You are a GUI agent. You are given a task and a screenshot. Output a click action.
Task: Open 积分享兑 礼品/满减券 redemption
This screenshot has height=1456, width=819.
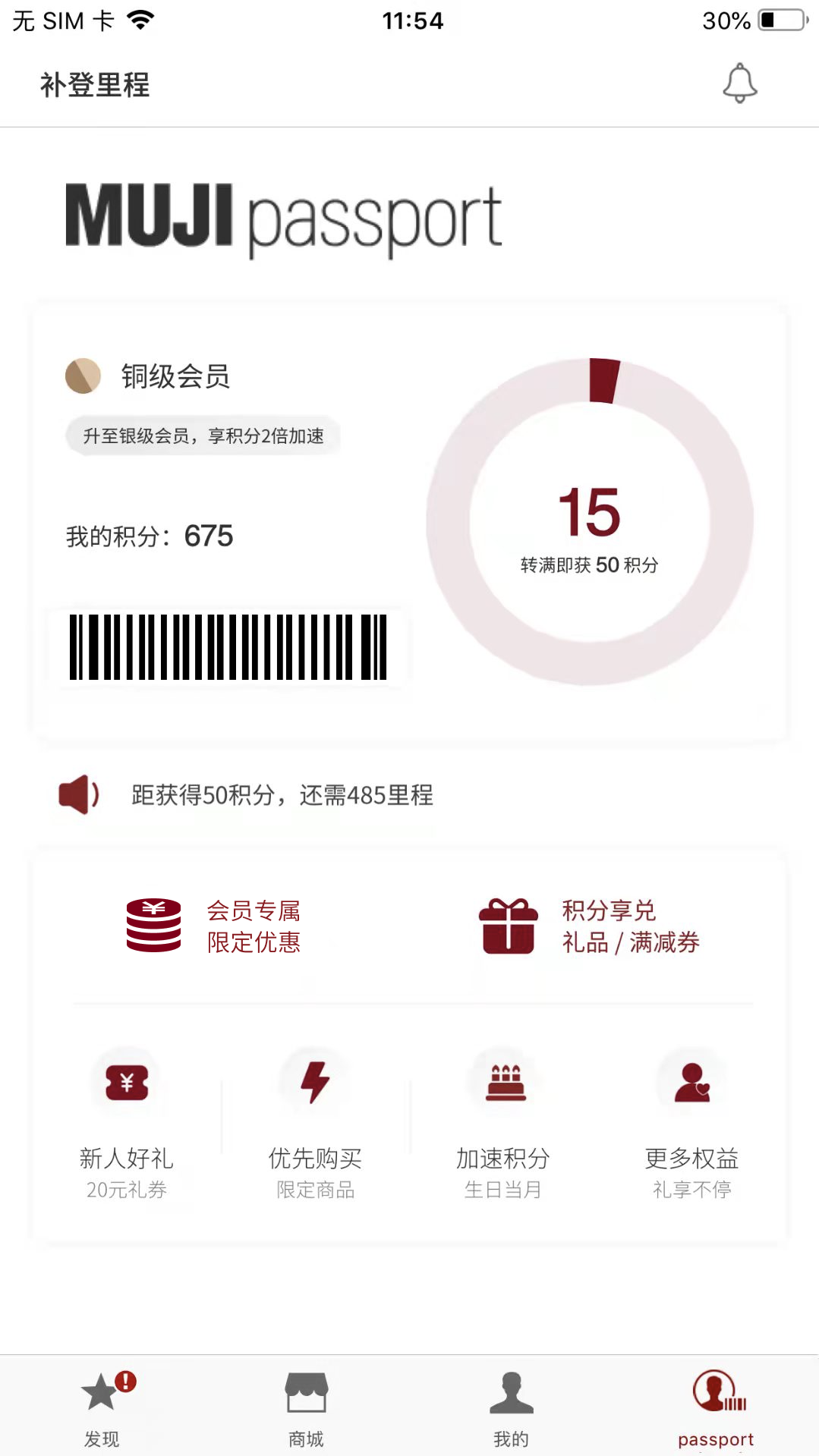(589, 926)
